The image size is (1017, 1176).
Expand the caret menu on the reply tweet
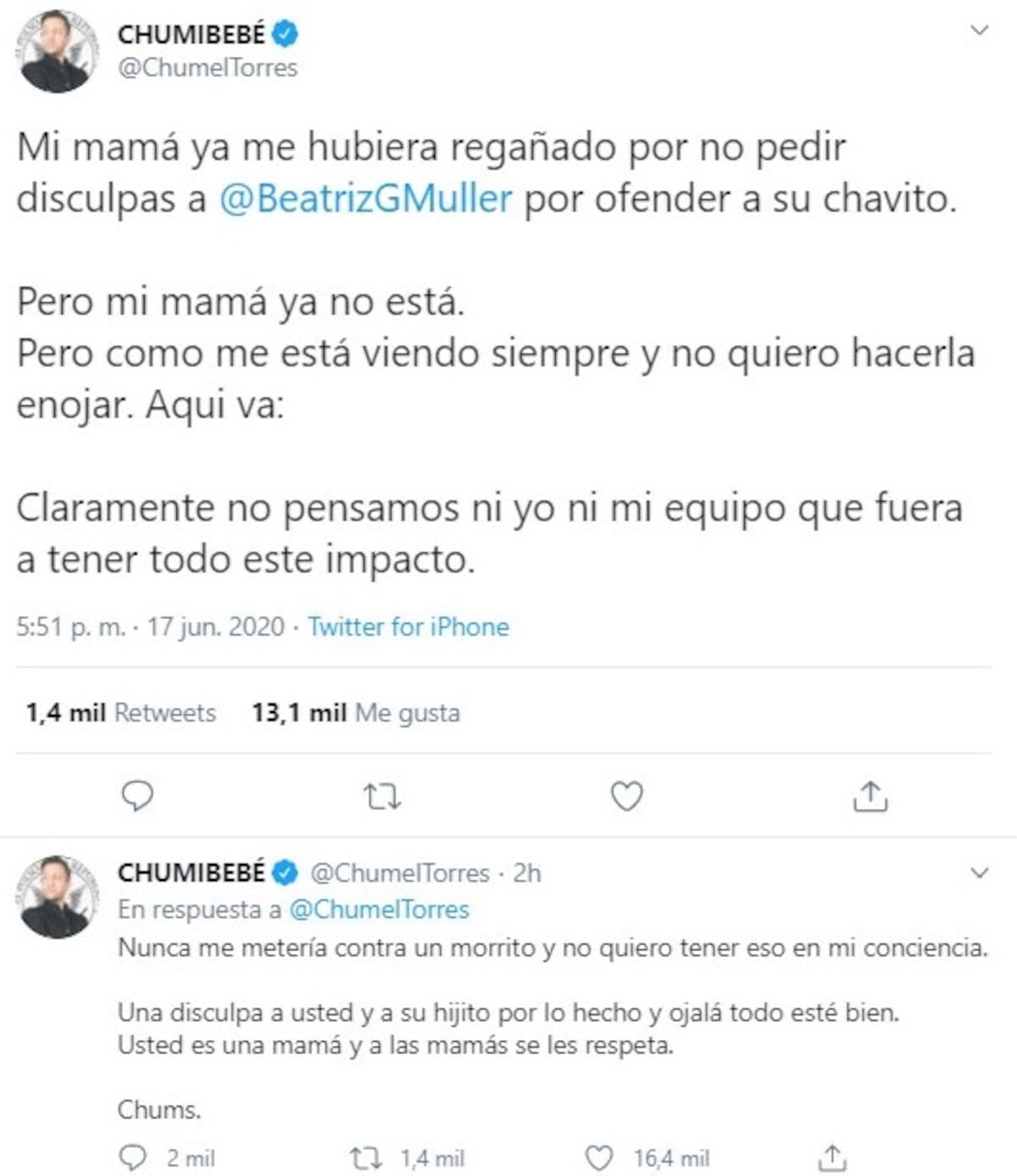979,872
